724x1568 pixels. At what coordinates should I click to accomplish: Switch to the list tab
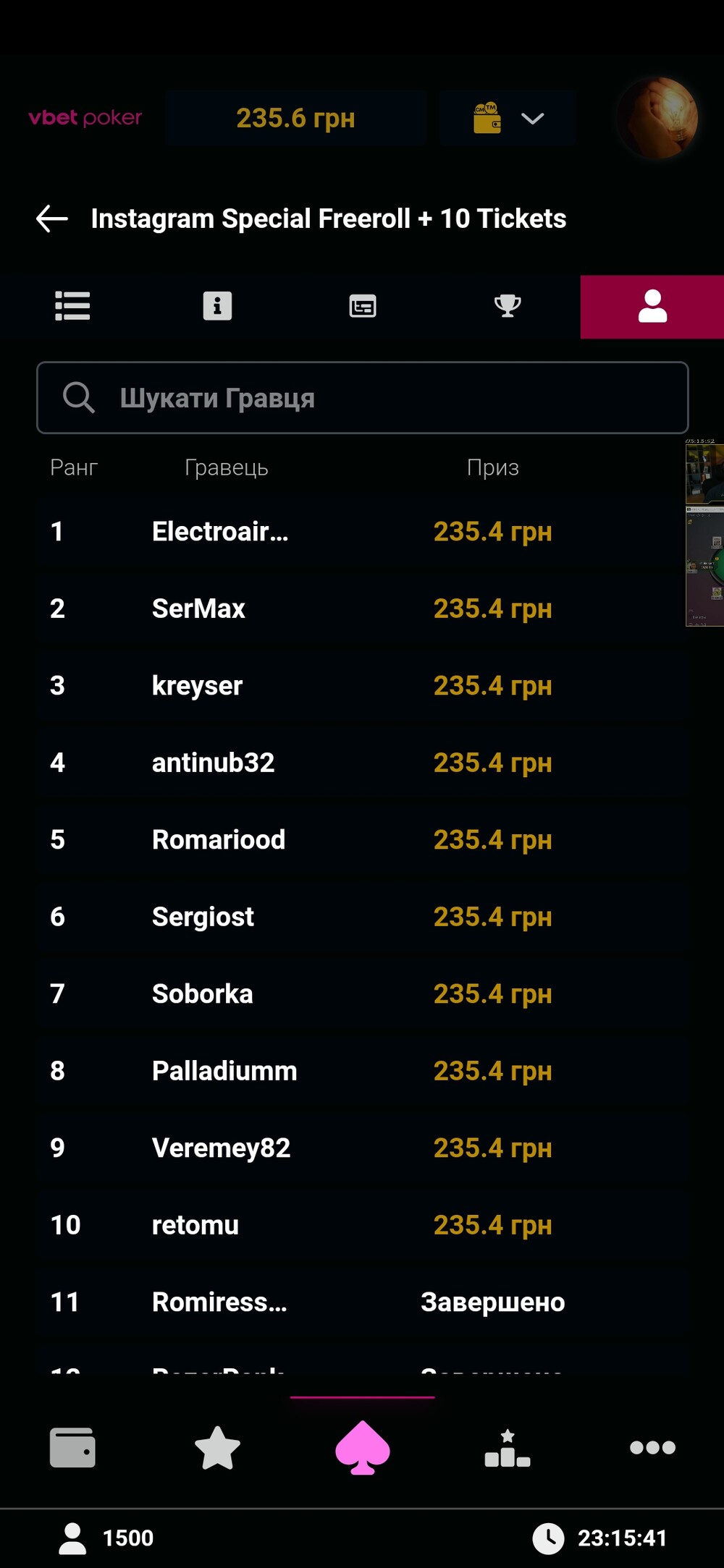pos(72,306)
